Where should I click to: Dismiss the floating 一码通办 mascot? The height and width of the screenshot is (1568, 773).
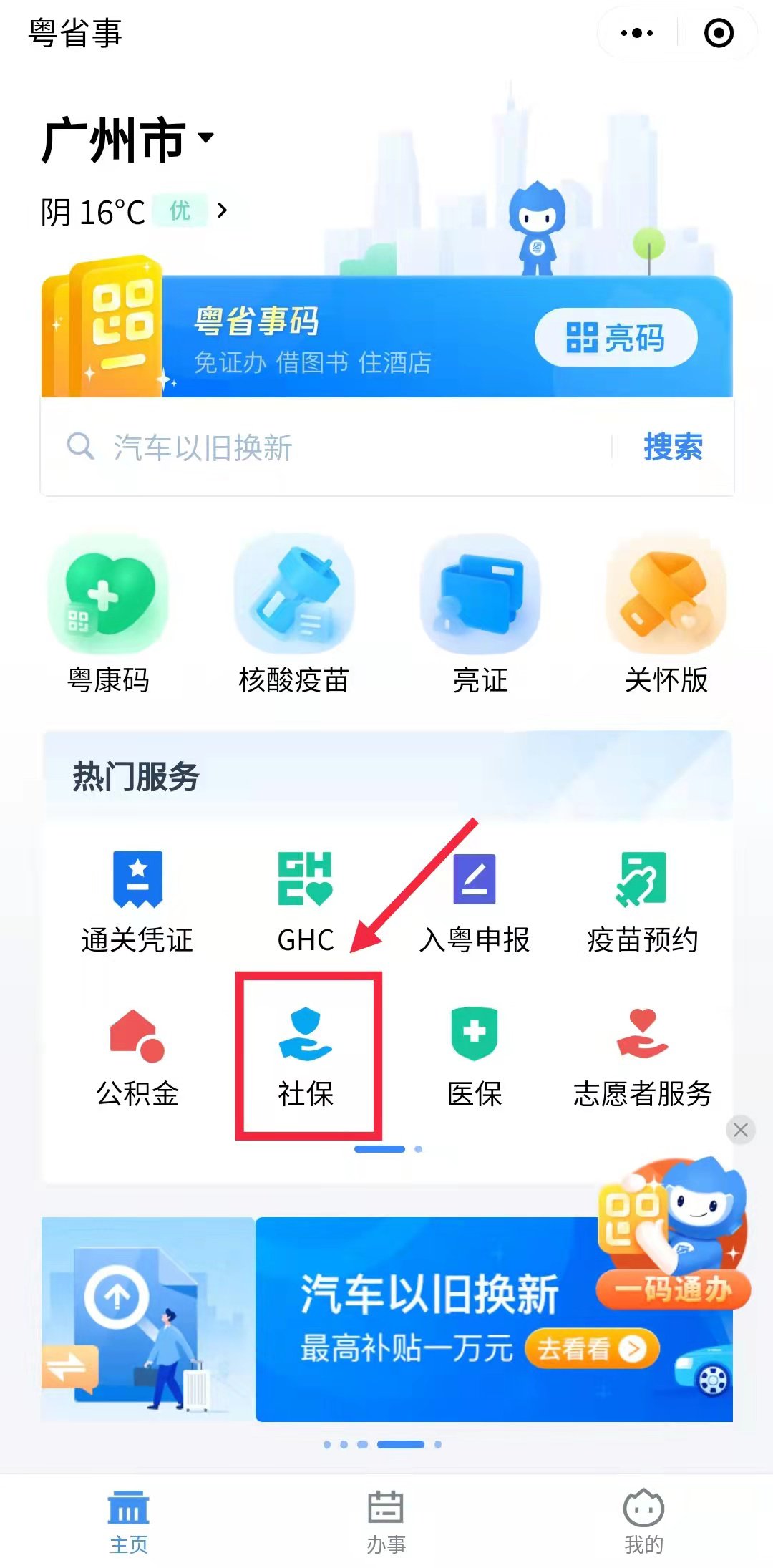tap(740, 1130)
